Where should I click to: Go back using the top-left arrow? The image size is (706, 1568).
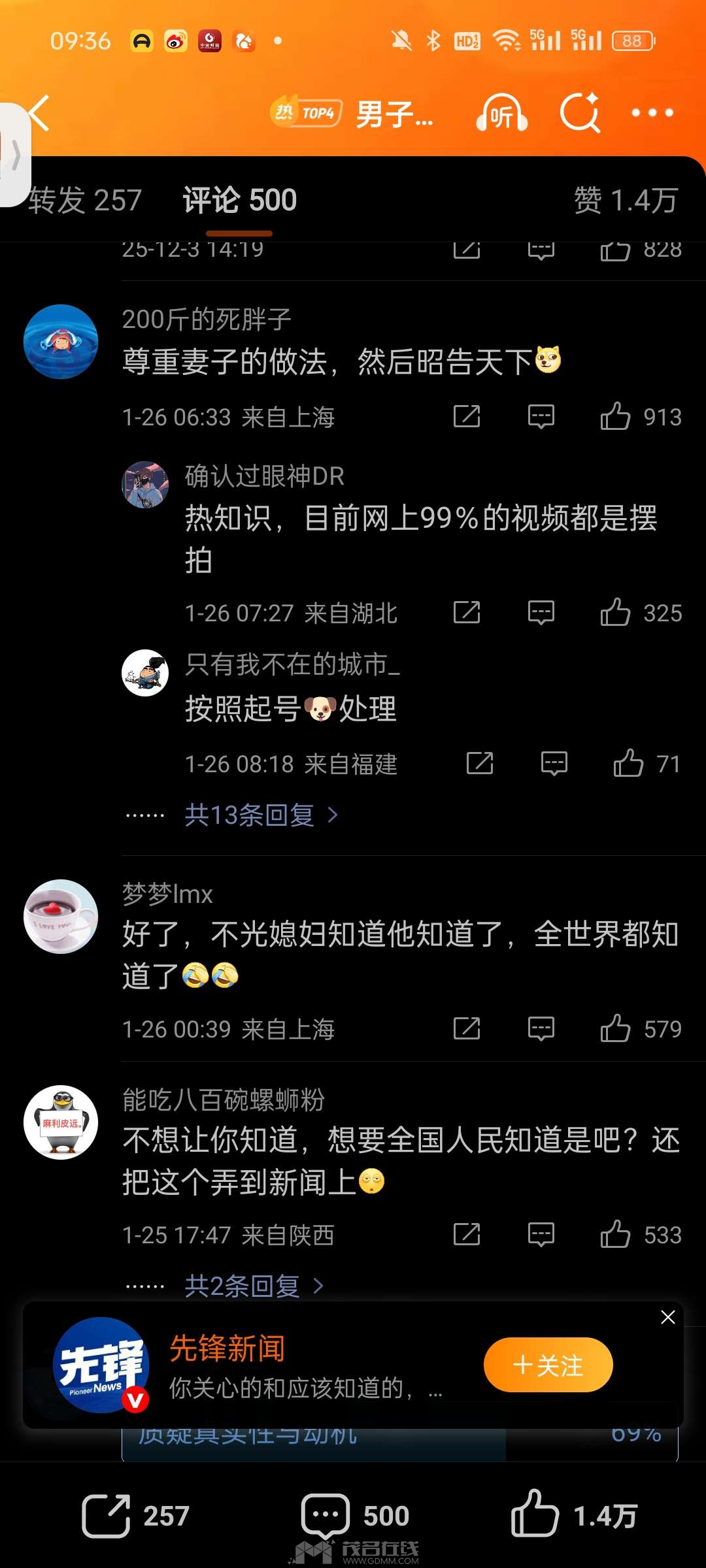point(39,113)
